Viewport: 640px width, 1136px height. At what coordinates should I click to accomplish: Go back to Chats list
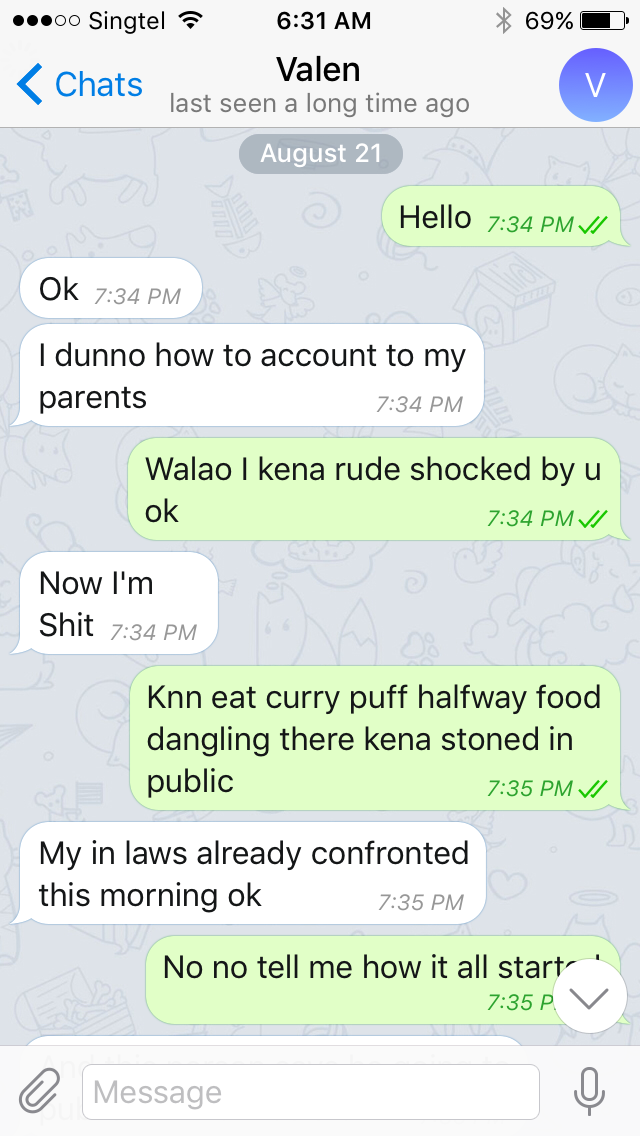pos(79,85)
